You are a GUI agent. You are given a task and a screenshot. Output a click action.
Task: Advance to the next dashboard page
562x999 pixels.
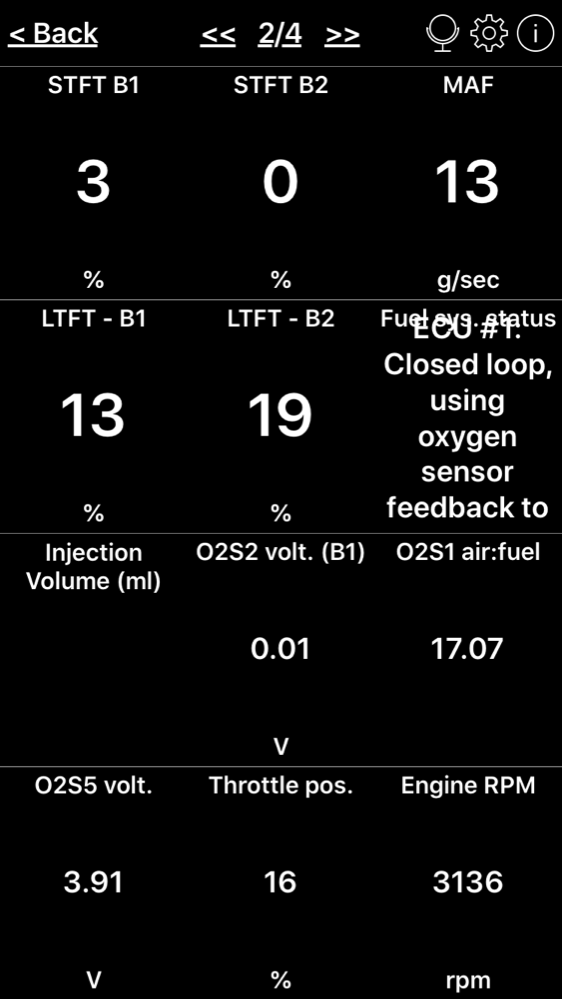(x=342, y=34)
